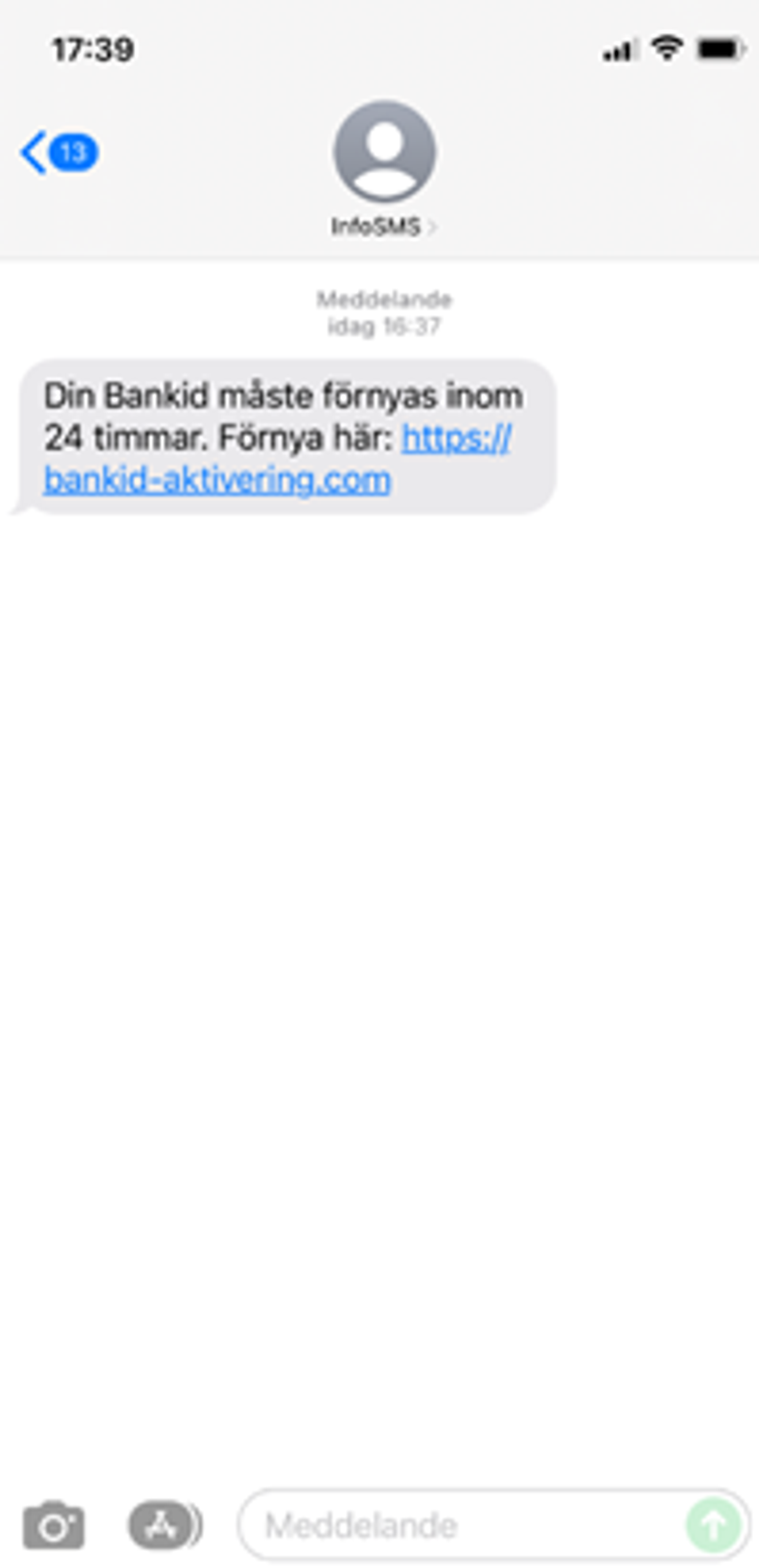The image size is (759, 1568).
Task: Open the camera to attach a photo
Action: click(x=54, y=1525)
